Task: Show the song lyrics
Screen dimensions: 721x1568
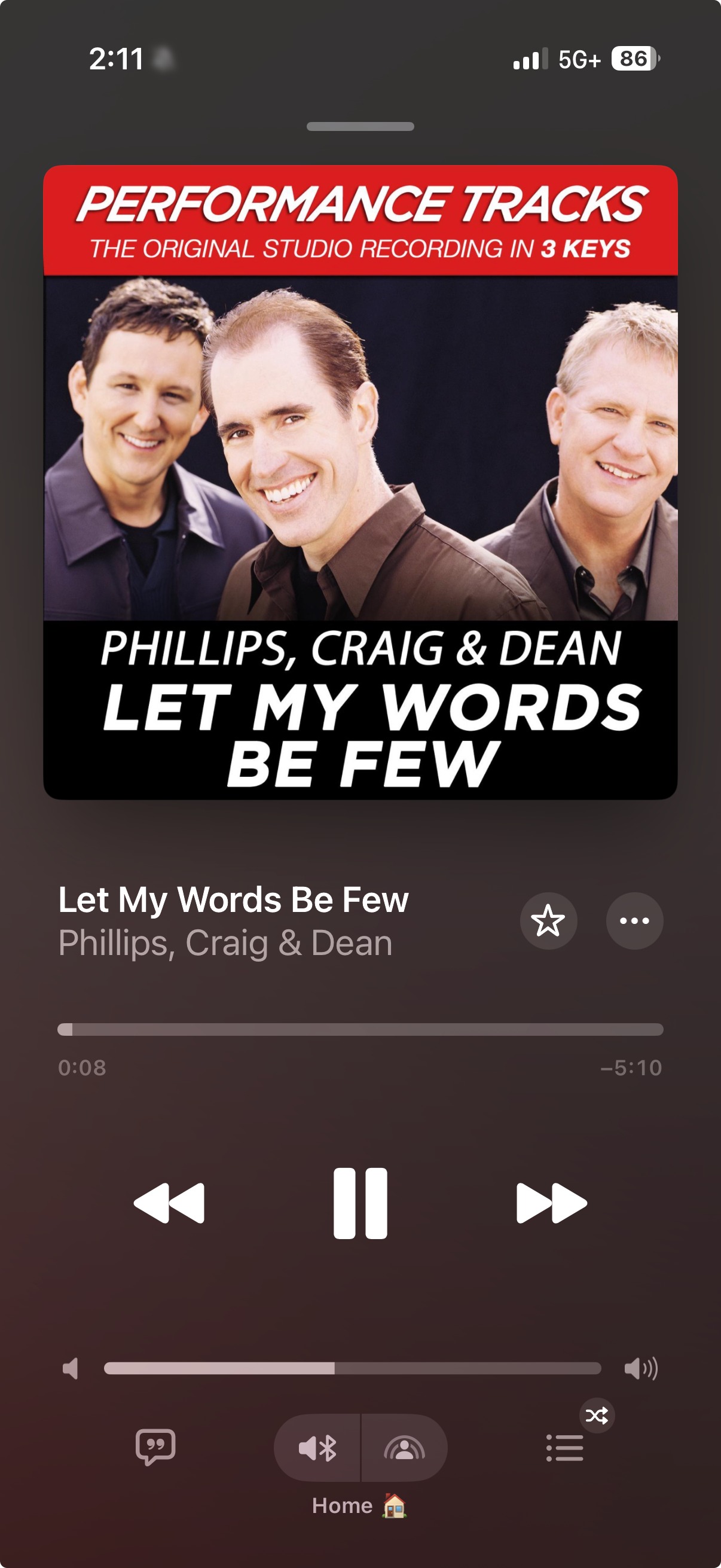Action: coord(155,1447)
